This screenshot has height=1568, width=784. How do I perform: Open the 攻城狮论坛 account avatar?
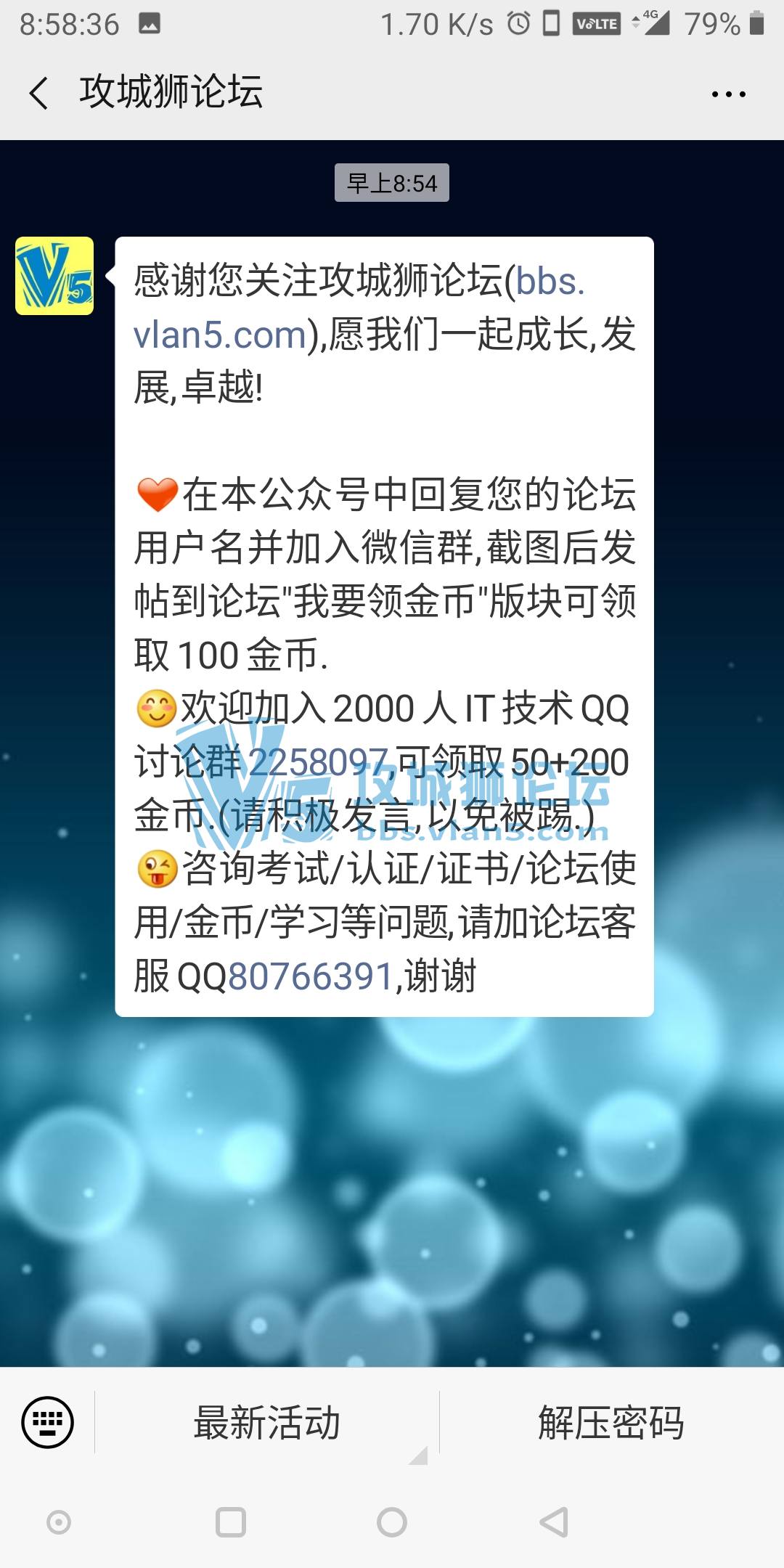click(54, 276)
